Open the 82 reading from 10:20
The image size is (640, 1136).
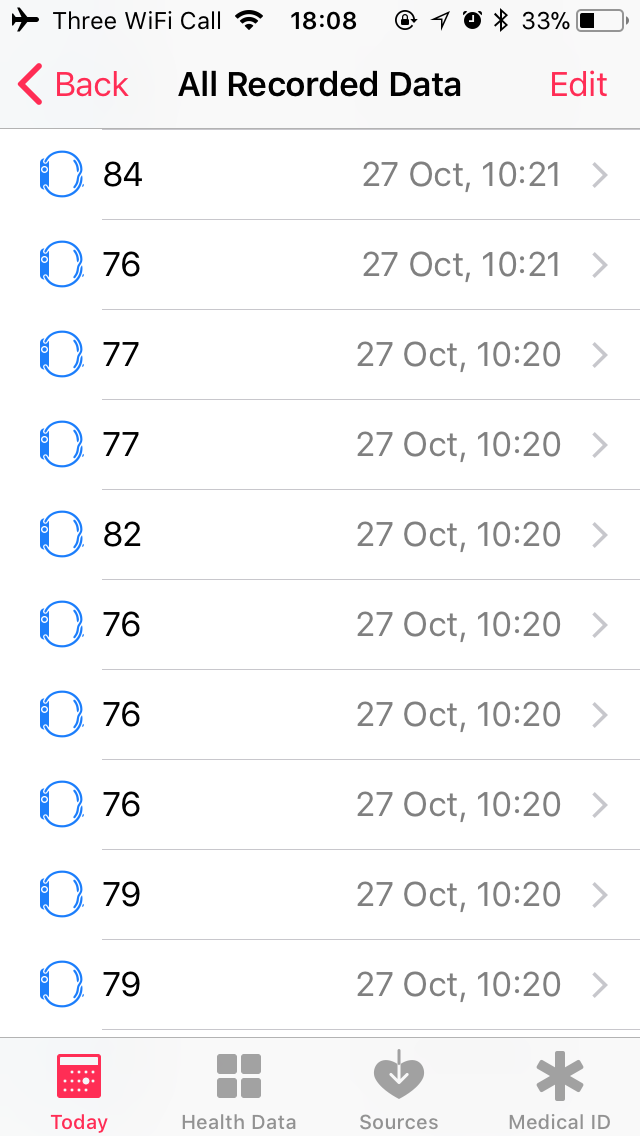pyautogui.click(x=320, y=535)
